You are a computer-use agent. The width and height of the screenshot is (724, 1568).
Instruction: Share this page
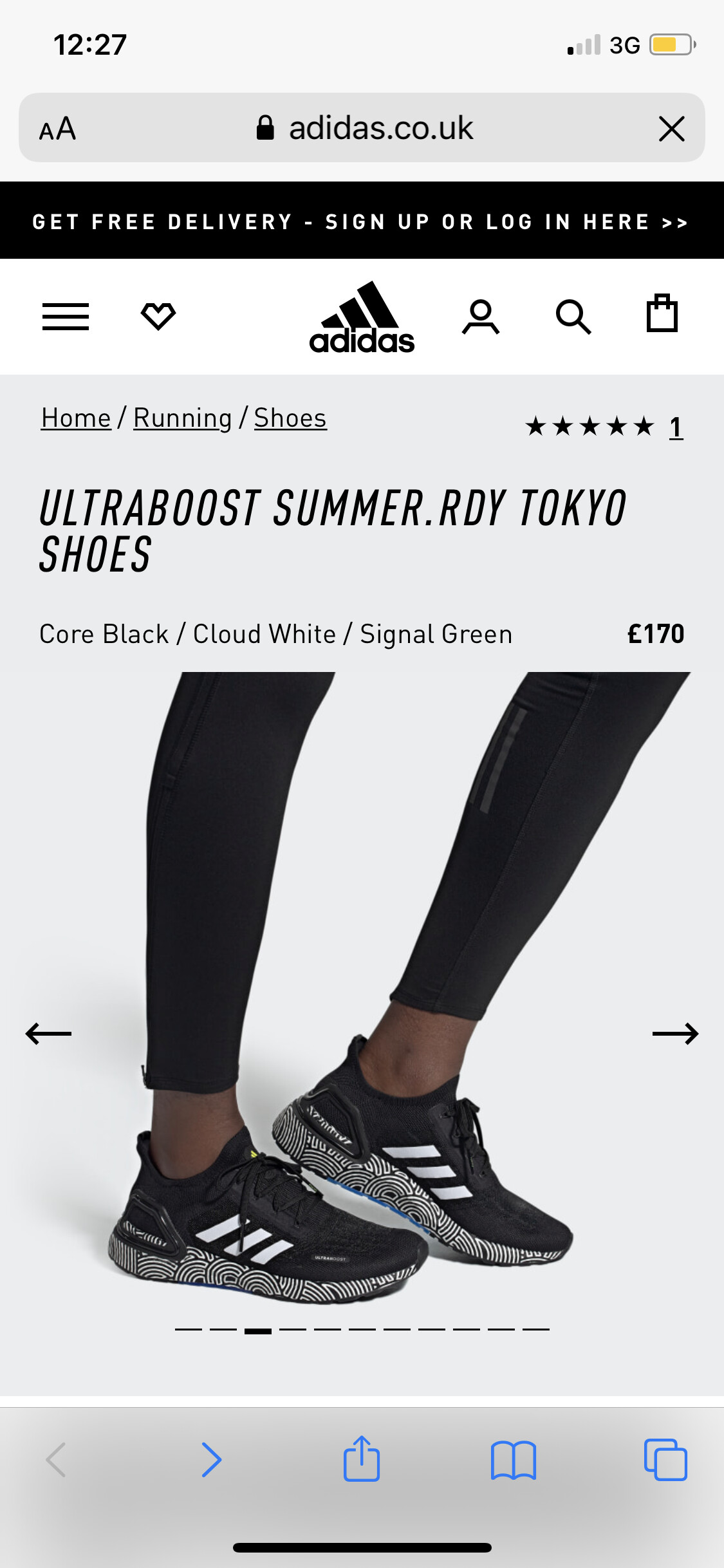click(x=362, y=1458)
